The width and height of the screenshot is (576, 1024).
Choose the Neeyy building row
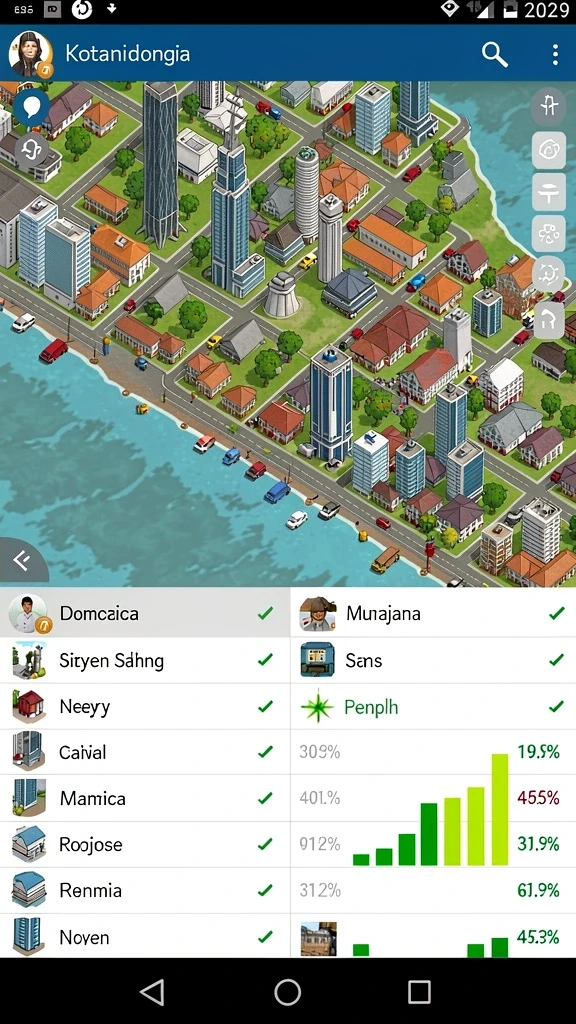pos(145,707)
